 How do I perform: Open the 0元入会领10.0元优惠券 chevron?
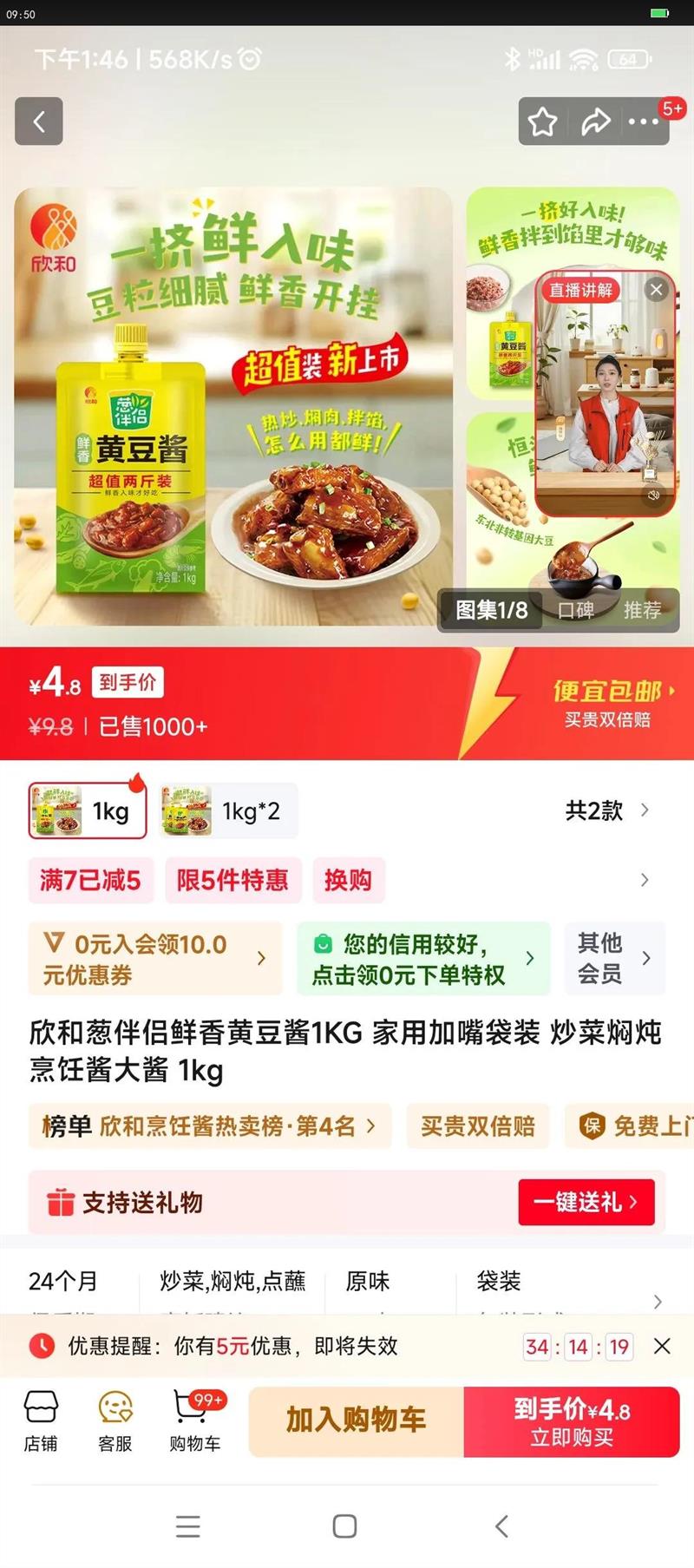tap(262, 958)
